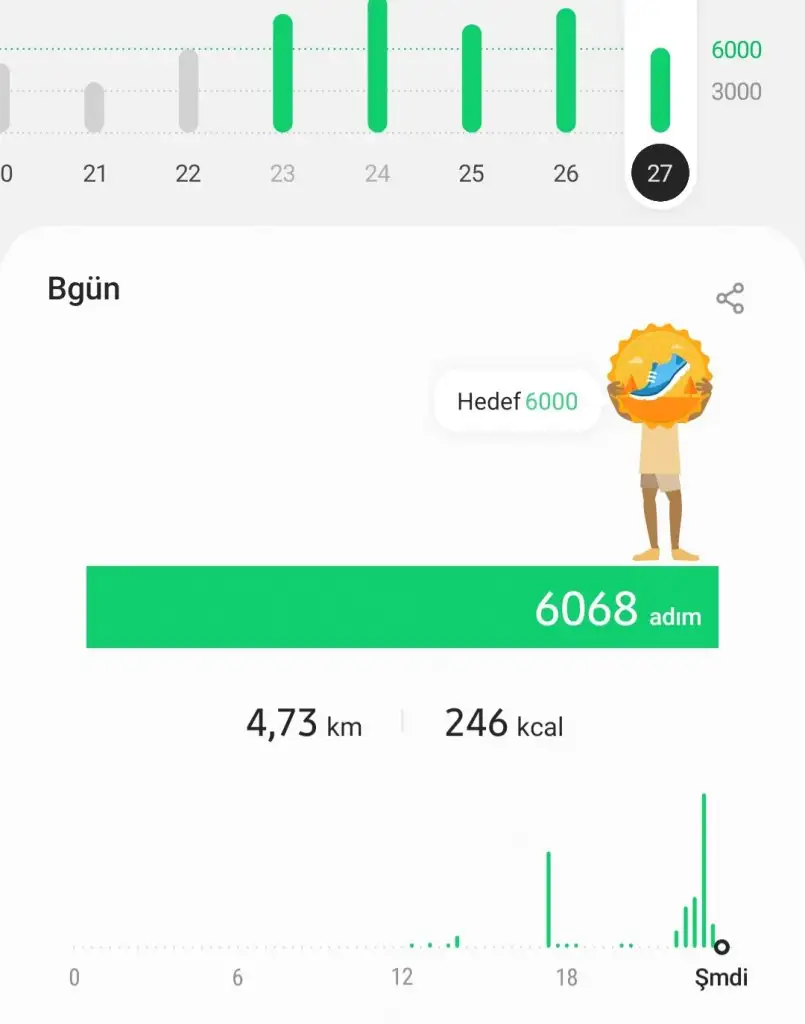Share today's step count
805x1024 pixels.
pos(730,299)
